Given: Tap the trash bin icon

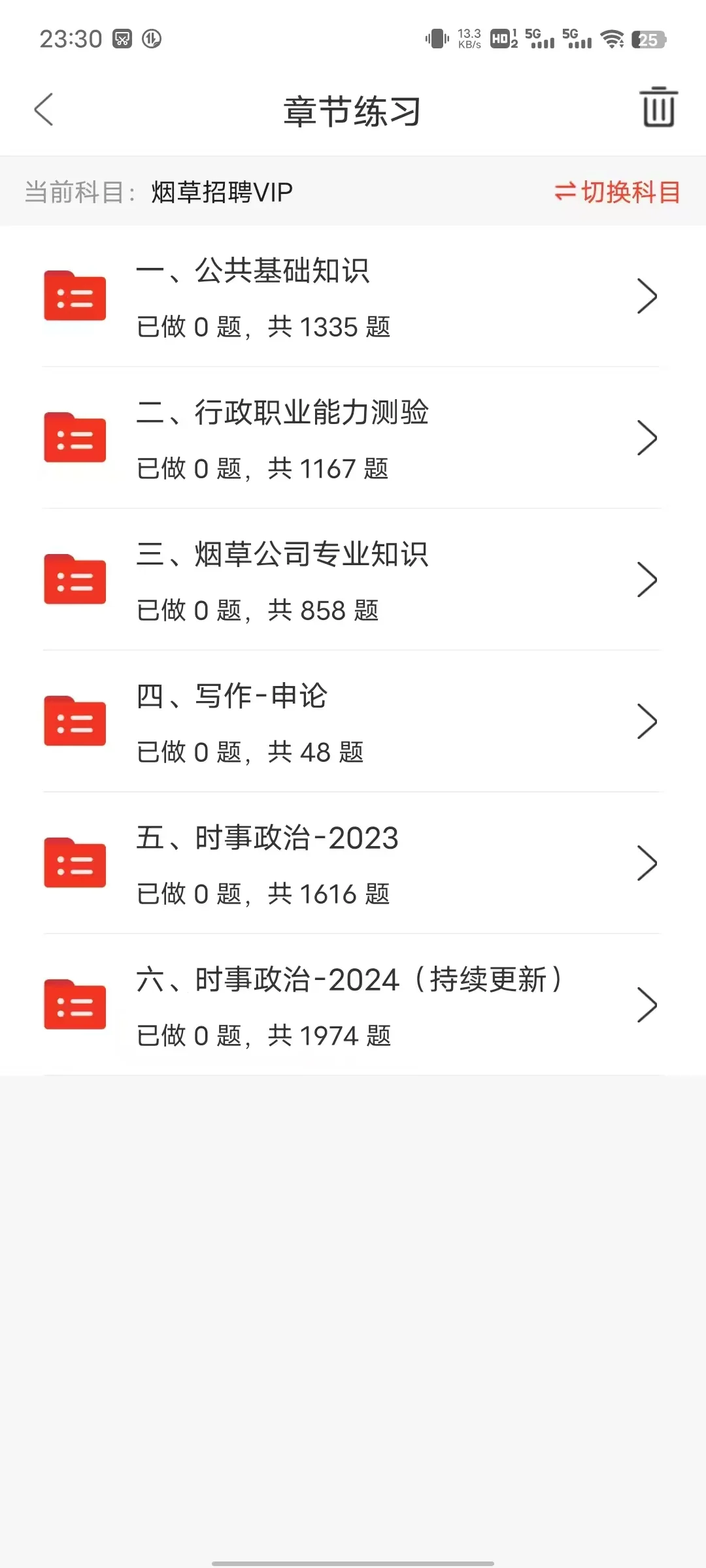Looking at the screenshot, I should coord(658,108).
